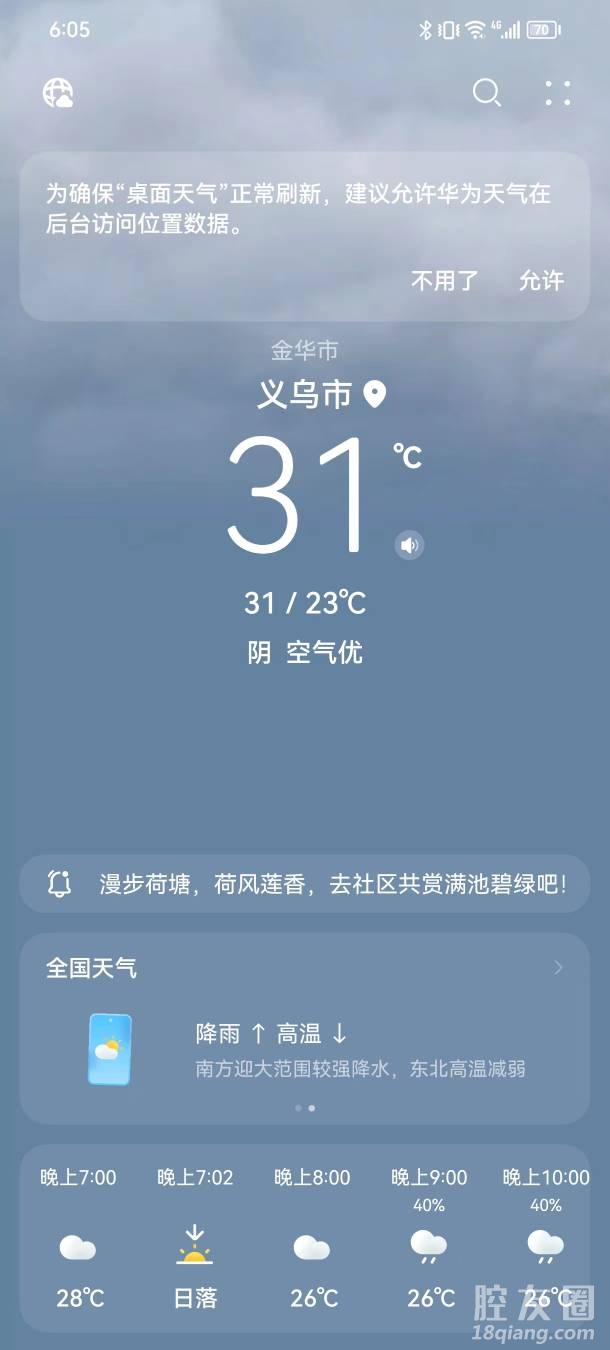Tap the 全国天气 card page indicator
This screenshot has width=610, height=1350.
(305, 1108)
